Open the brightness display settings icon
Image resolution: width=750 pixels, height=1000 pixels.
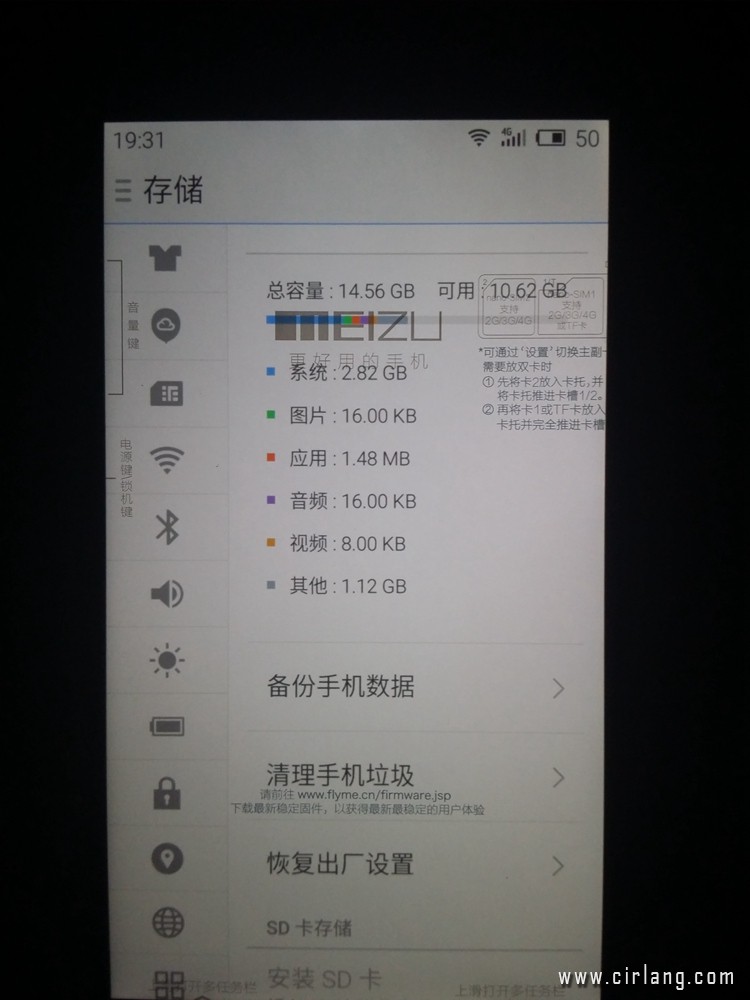click(166, 660)
